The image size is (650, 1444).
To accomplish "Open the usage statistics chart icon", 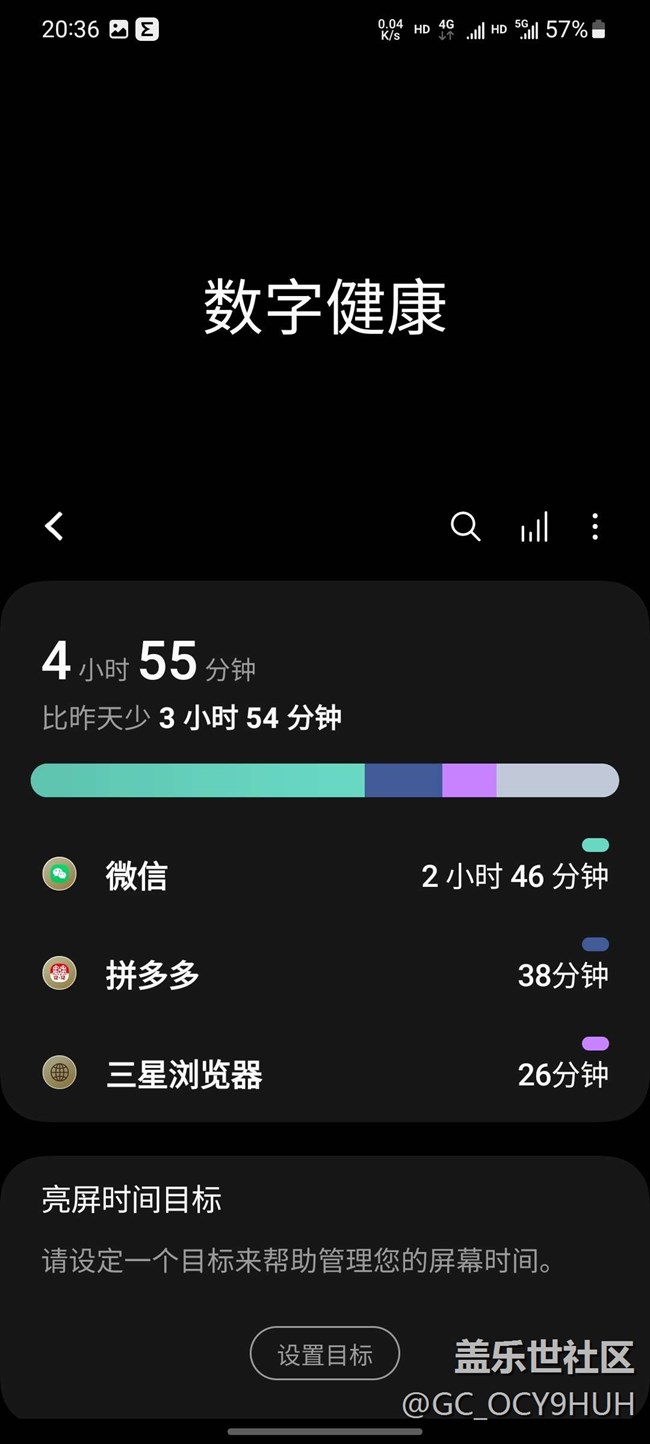I will [x=534, y=526].
